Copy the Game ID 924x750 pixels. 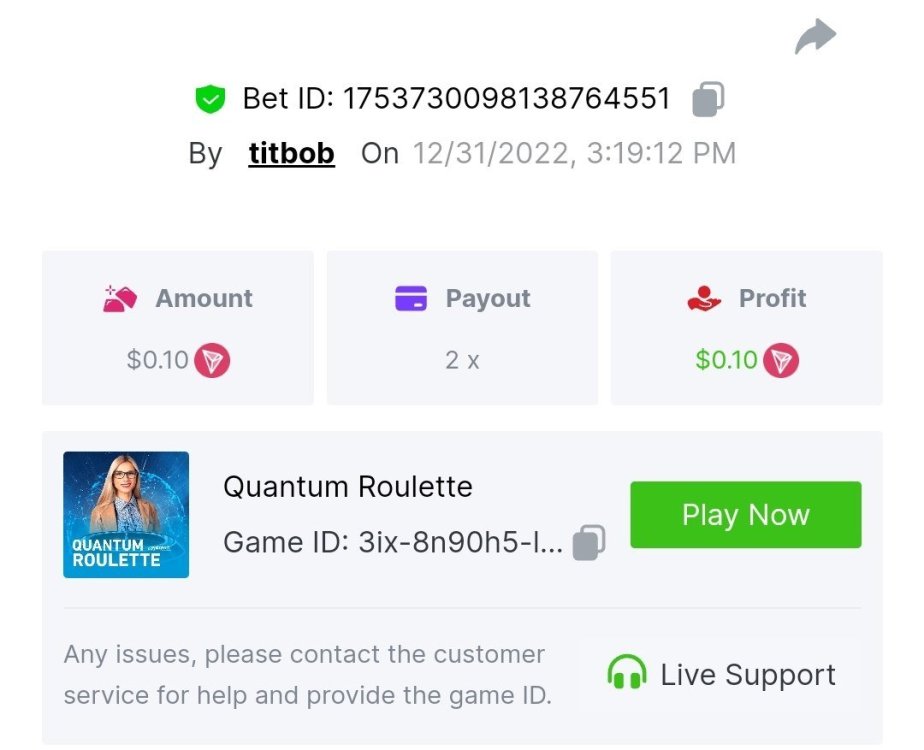click(589, 543)
